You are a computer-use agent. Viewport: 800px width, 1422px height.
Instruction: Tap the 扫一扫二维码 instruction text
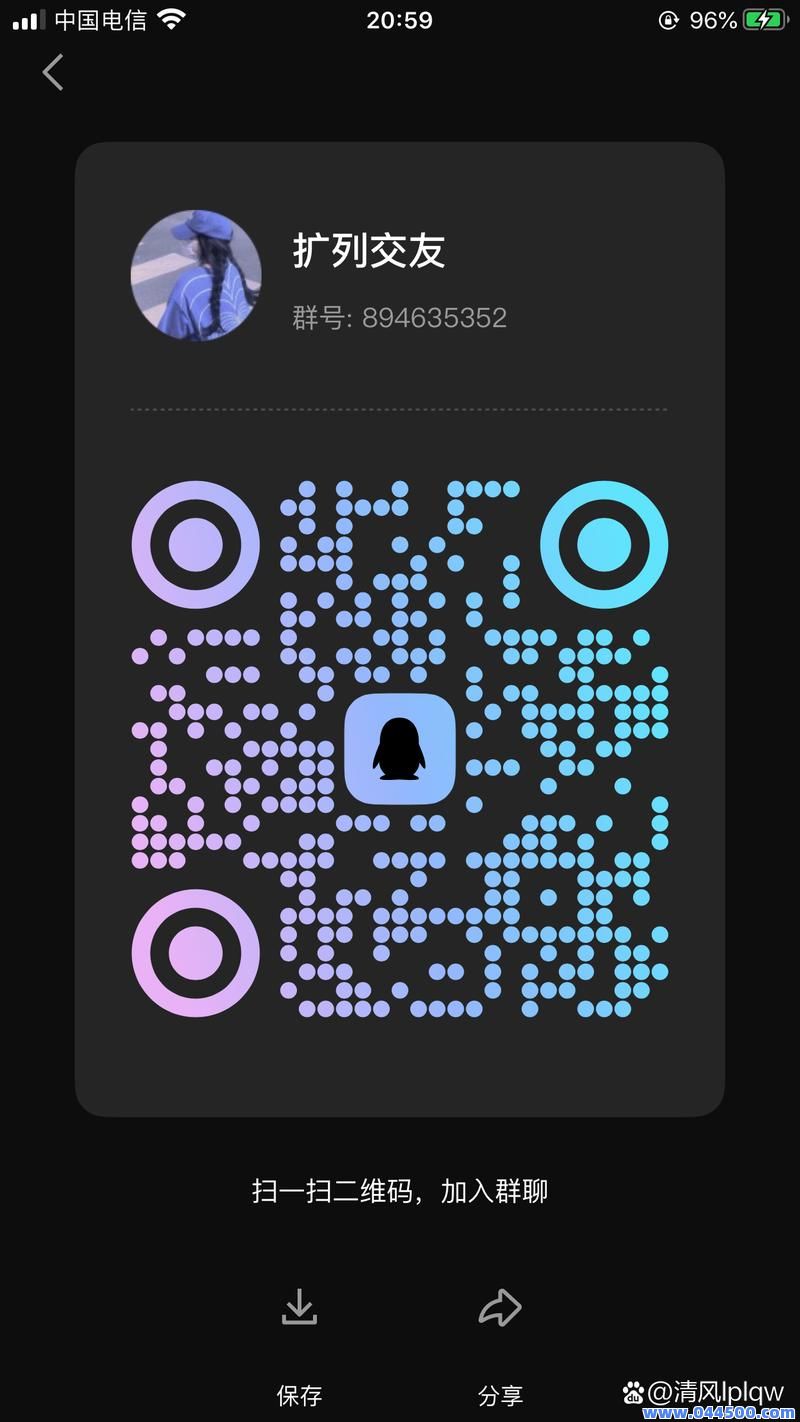400,1191
